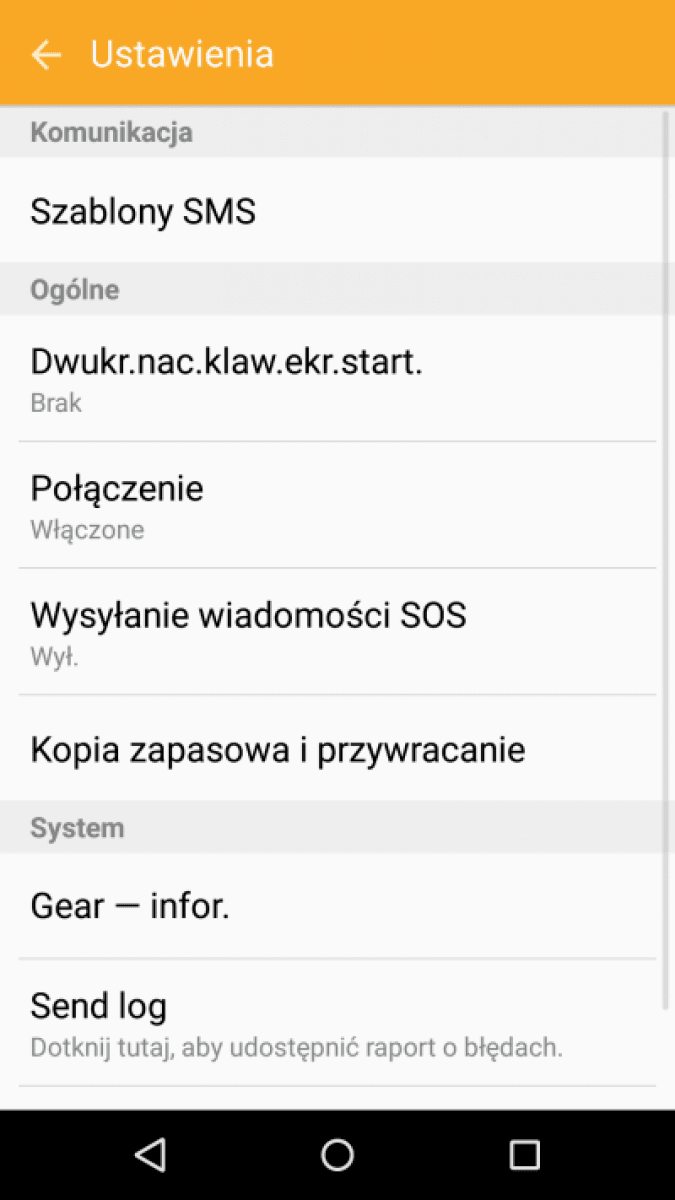
Task: Go back using the Ustawienia arrow
Action: click(x=46, y=54)
